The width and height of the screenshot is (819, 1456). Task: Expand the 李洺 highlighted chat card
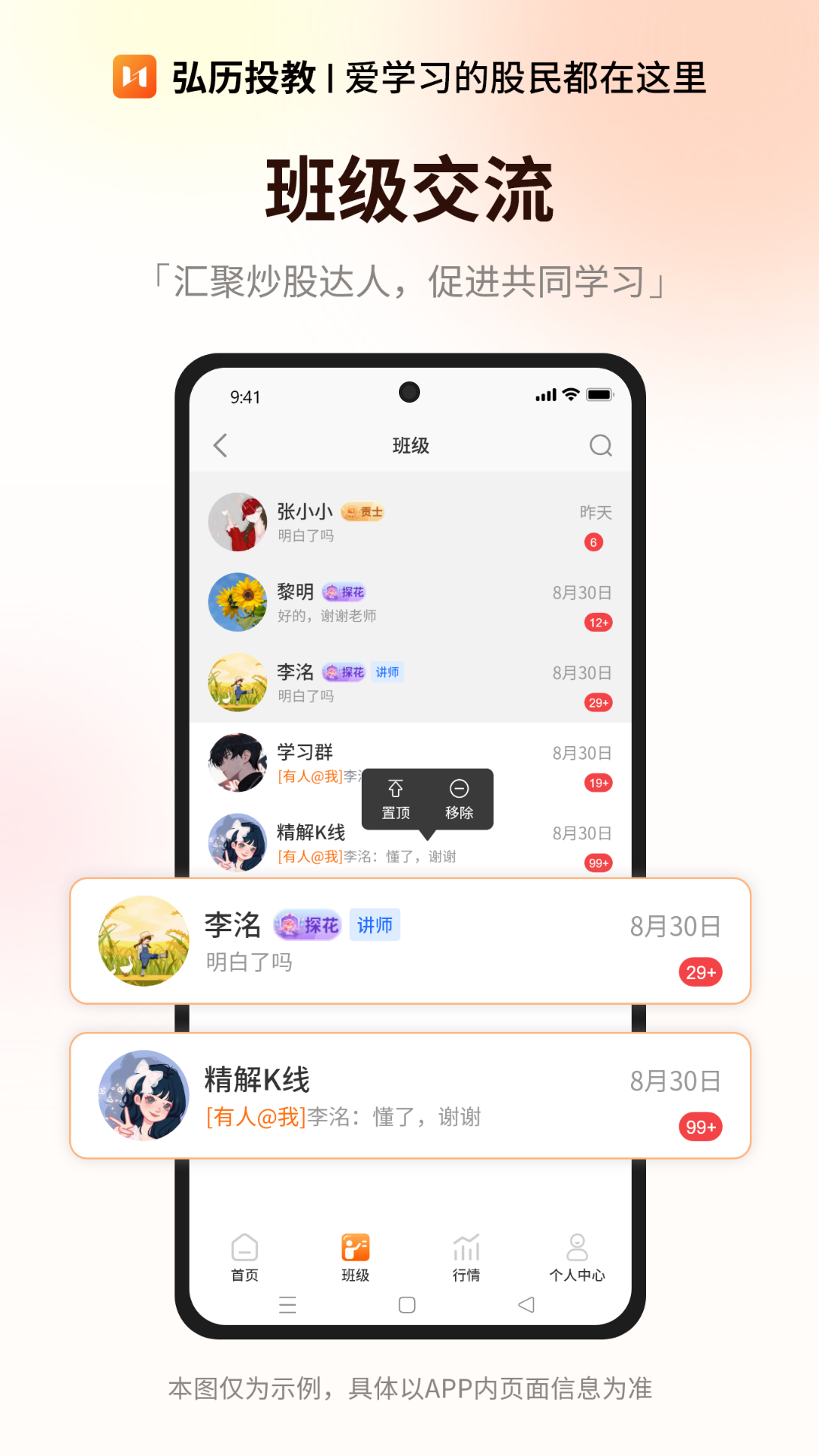(409, 940)
